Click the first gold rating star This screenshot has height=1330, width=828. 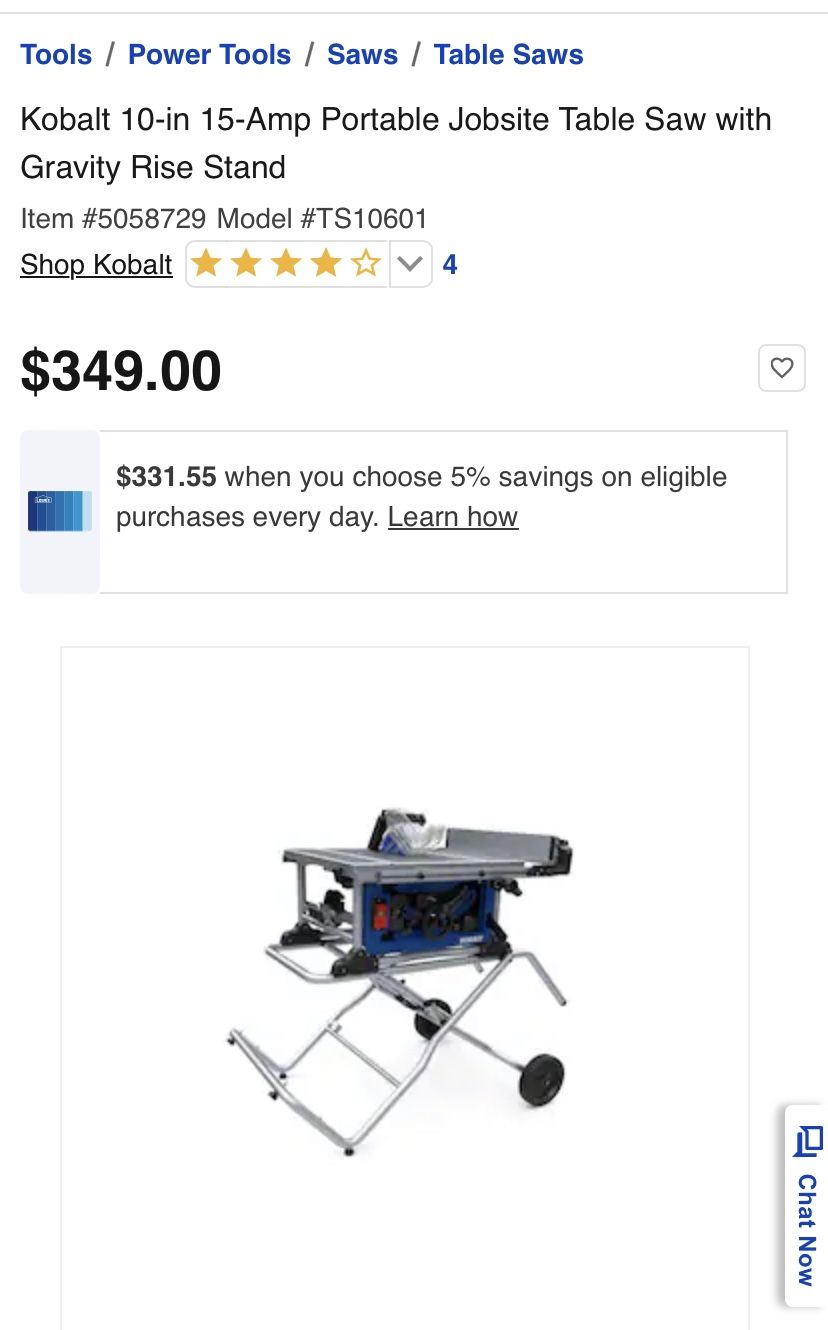tap(206, 263)
